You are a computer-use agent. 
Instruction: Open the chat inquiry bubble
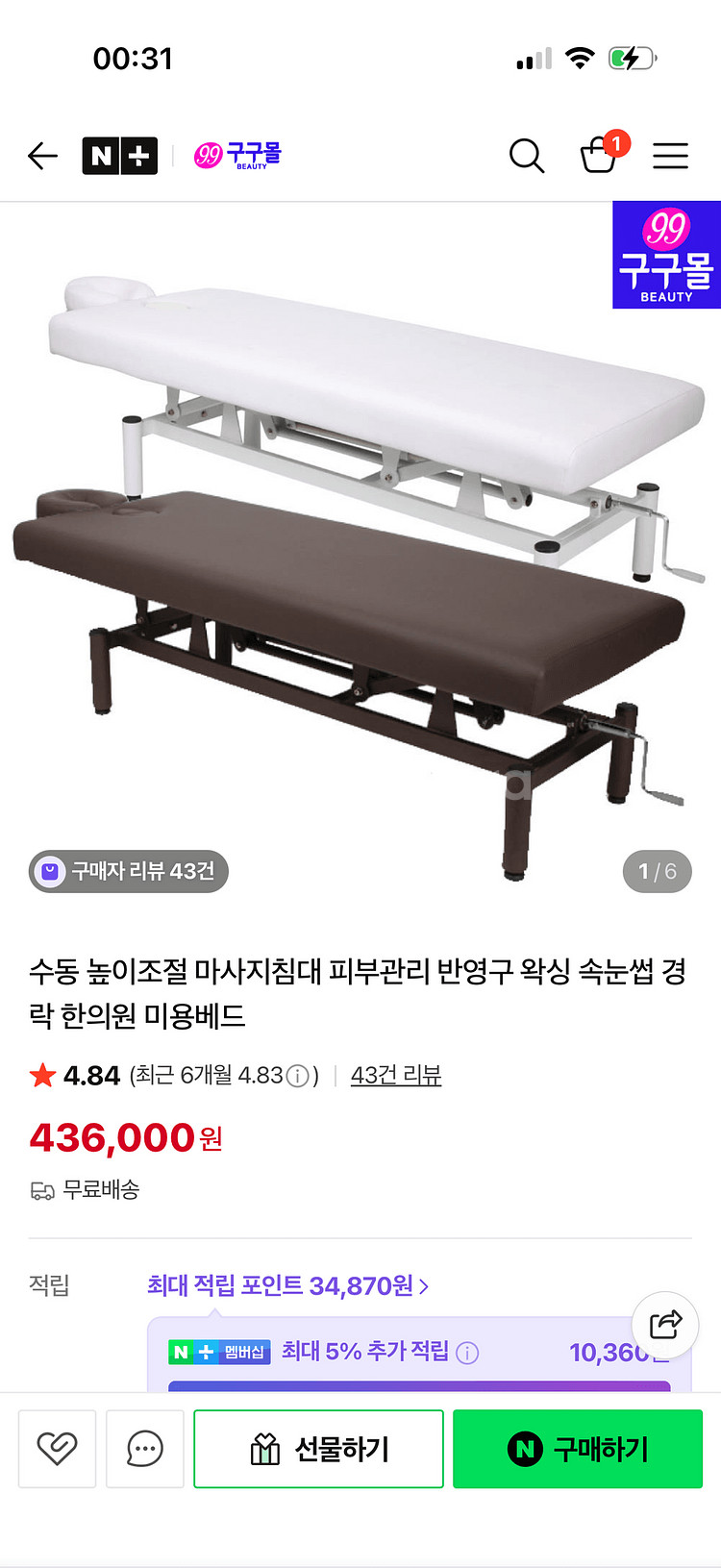tap(144, 1449)
